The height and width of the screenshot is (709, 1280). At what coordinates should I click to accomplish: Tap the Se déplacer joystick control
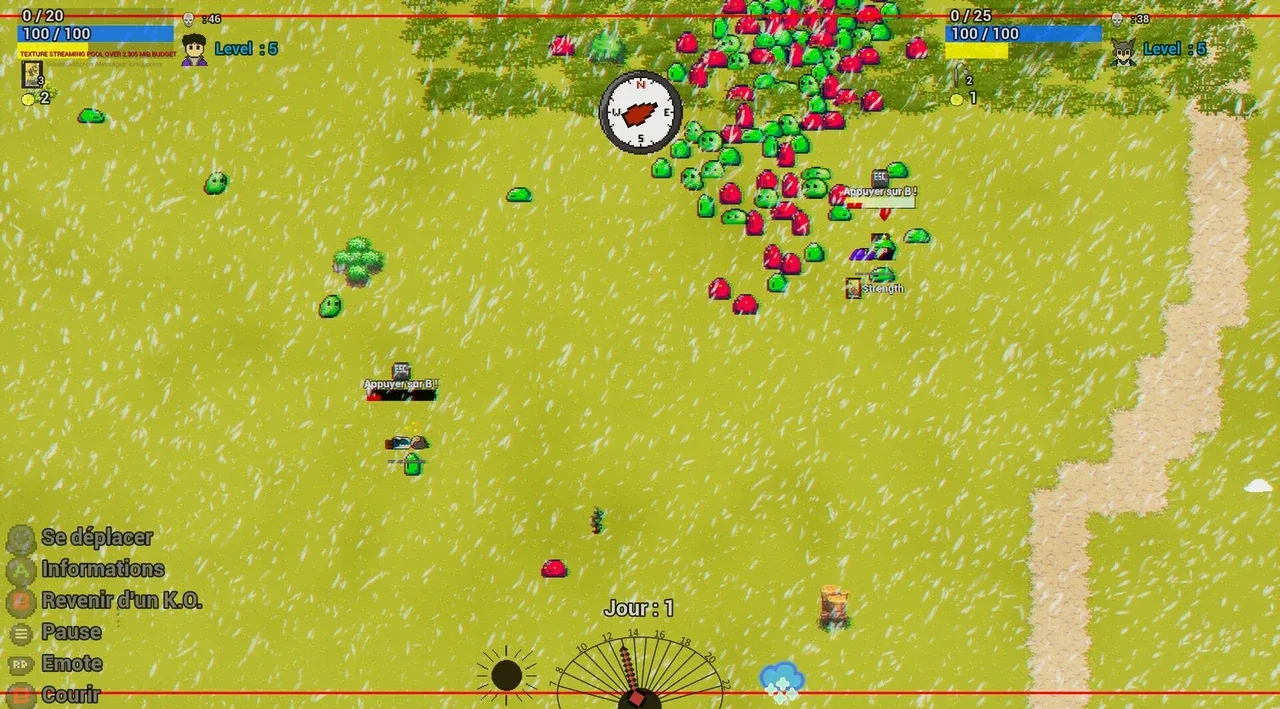[21, 539]
